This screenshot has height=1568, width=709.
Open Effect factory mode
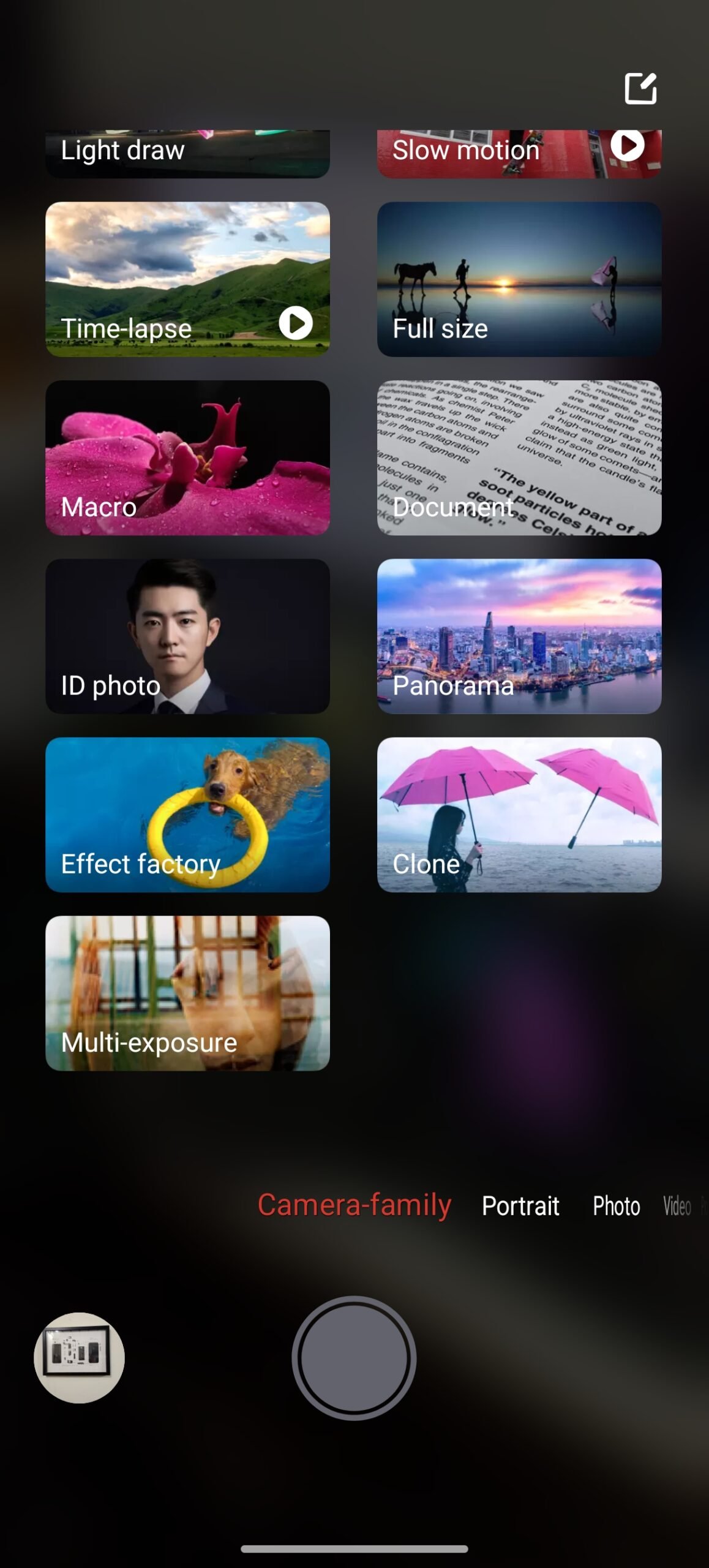point(187,814)
